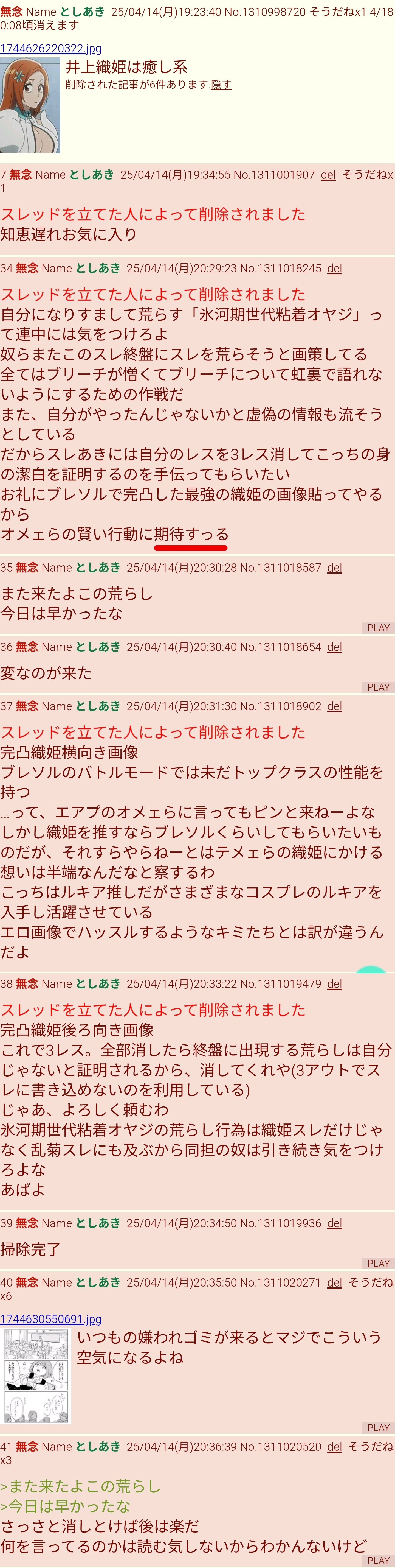Tap PLAY under post No.1311018654
395x1568 pixels.
tap(378, 687)
